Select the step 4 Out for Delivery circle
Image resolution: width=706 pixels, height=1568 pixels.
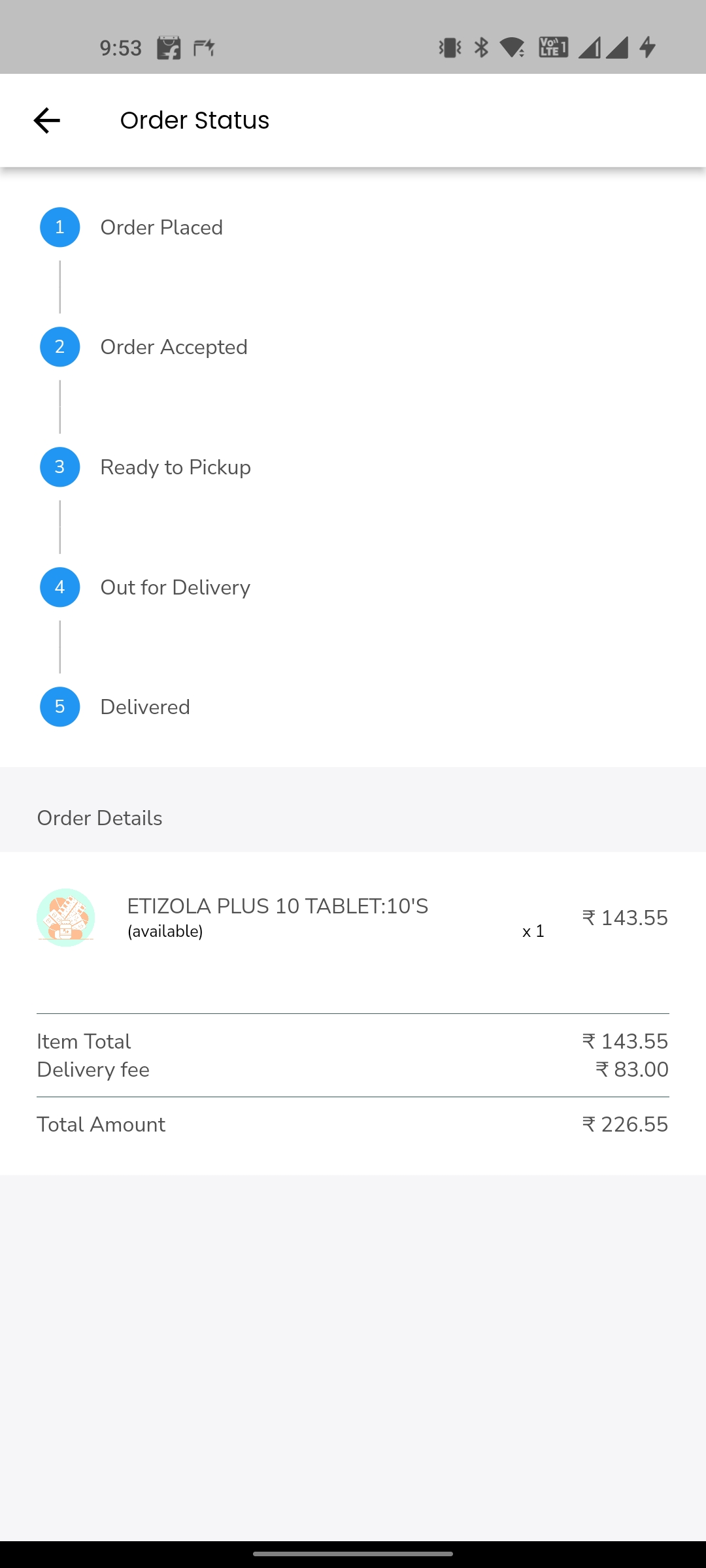pos(59,587)
